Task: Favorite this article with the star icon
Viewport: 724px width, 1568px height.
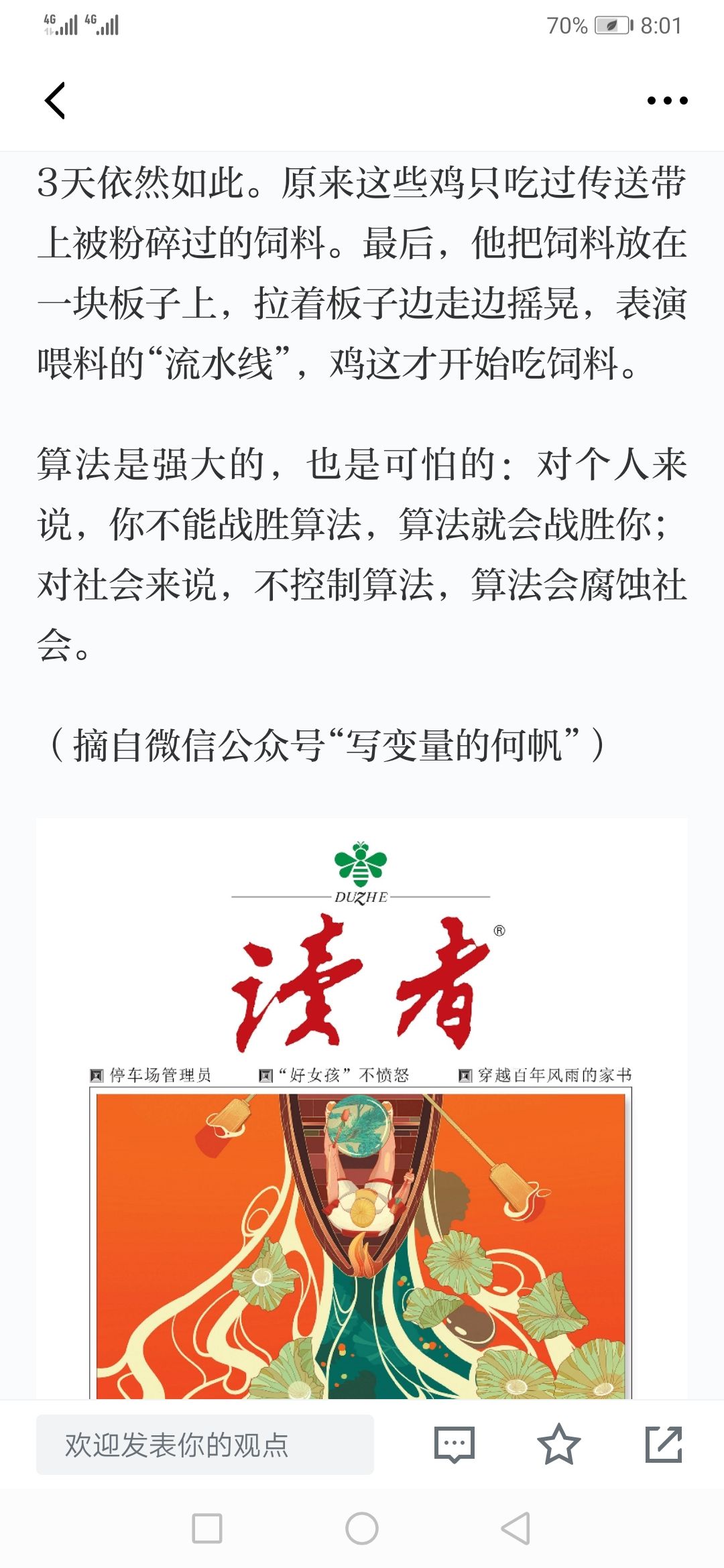Action: (x=558, y=1444)
